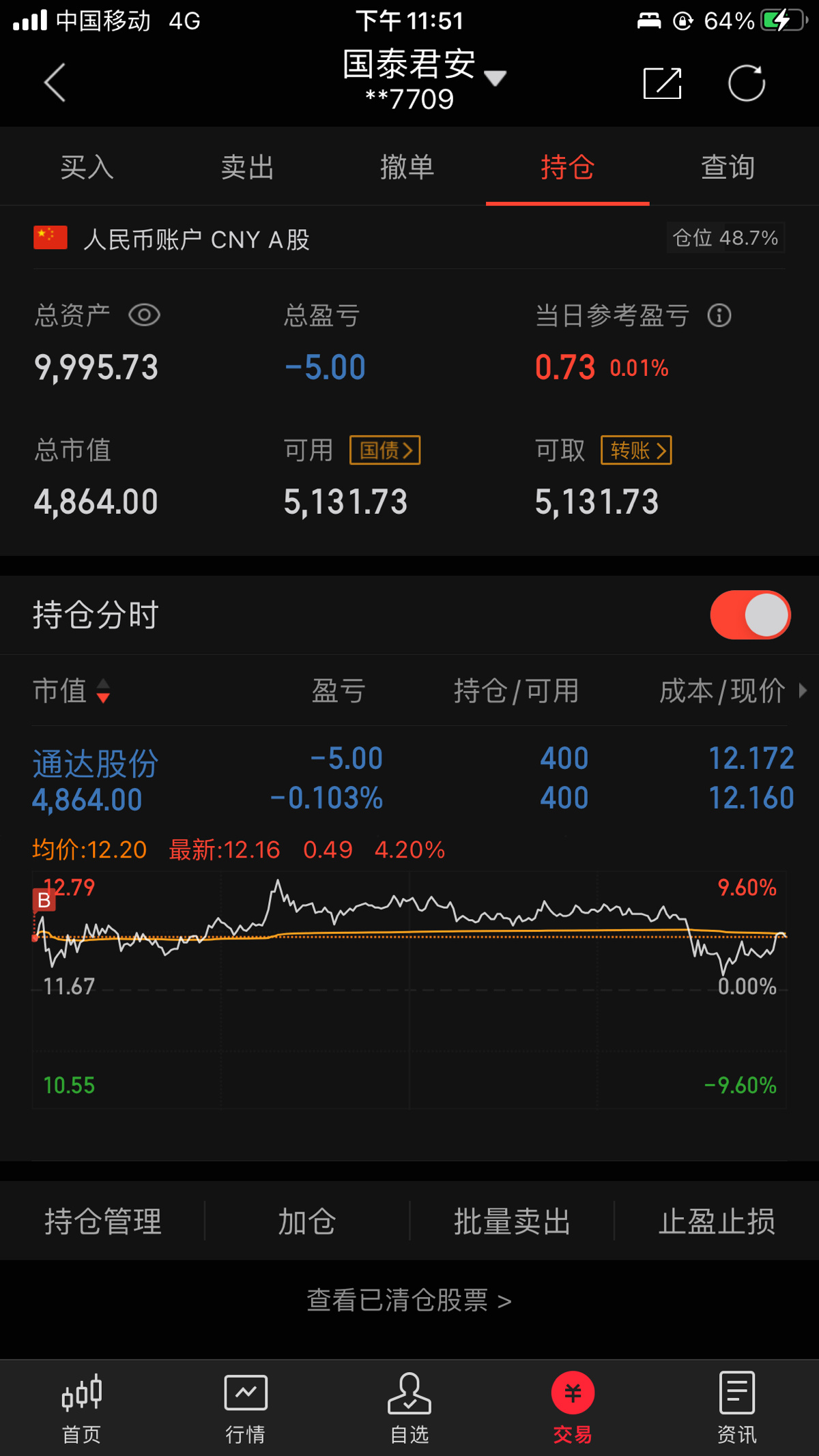
Task: Go back using the top-left arrow
Action: tap(55, 83)
